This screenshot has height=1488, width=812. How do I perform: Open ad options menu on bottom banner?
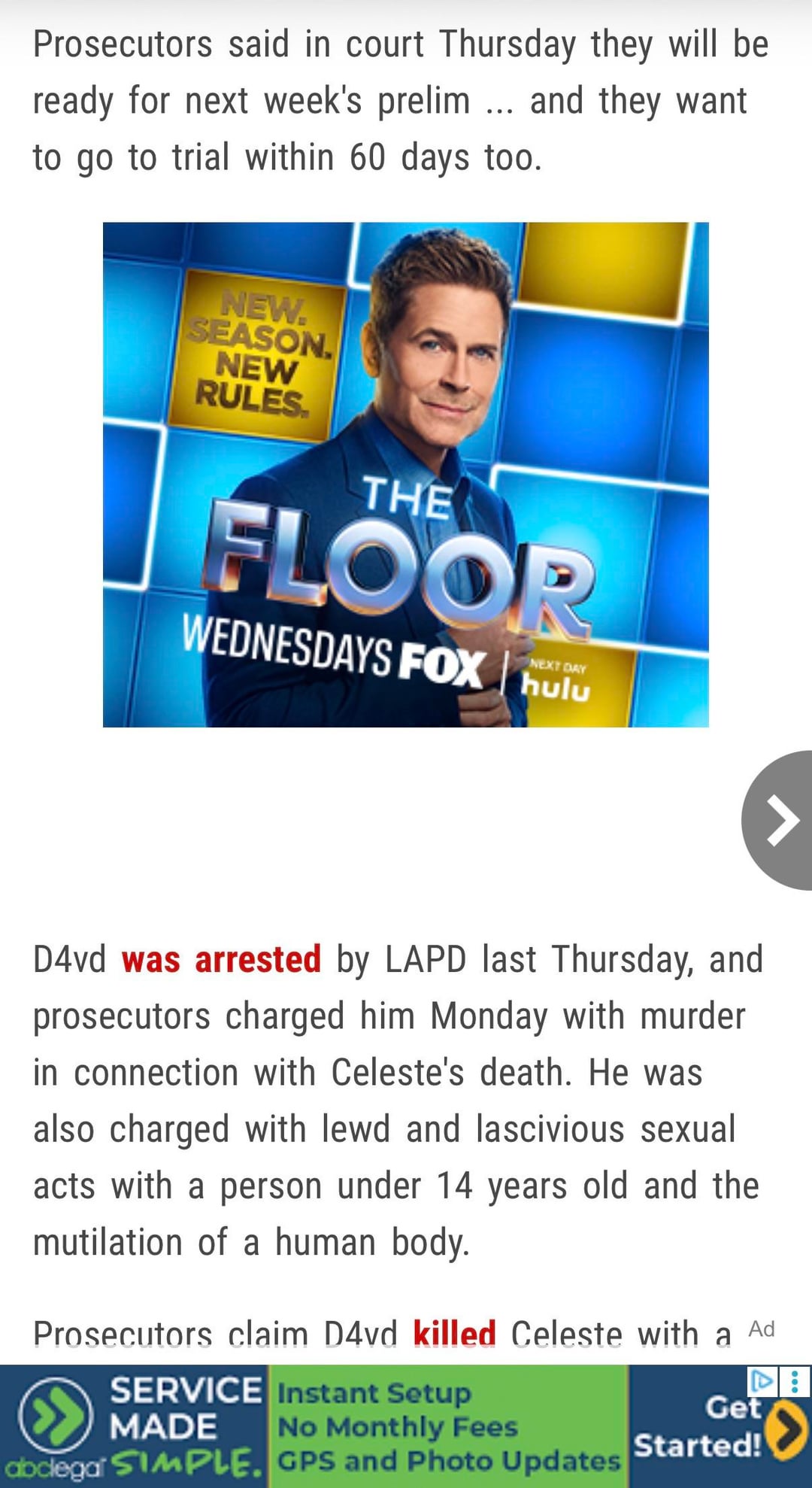[795, 1381]
